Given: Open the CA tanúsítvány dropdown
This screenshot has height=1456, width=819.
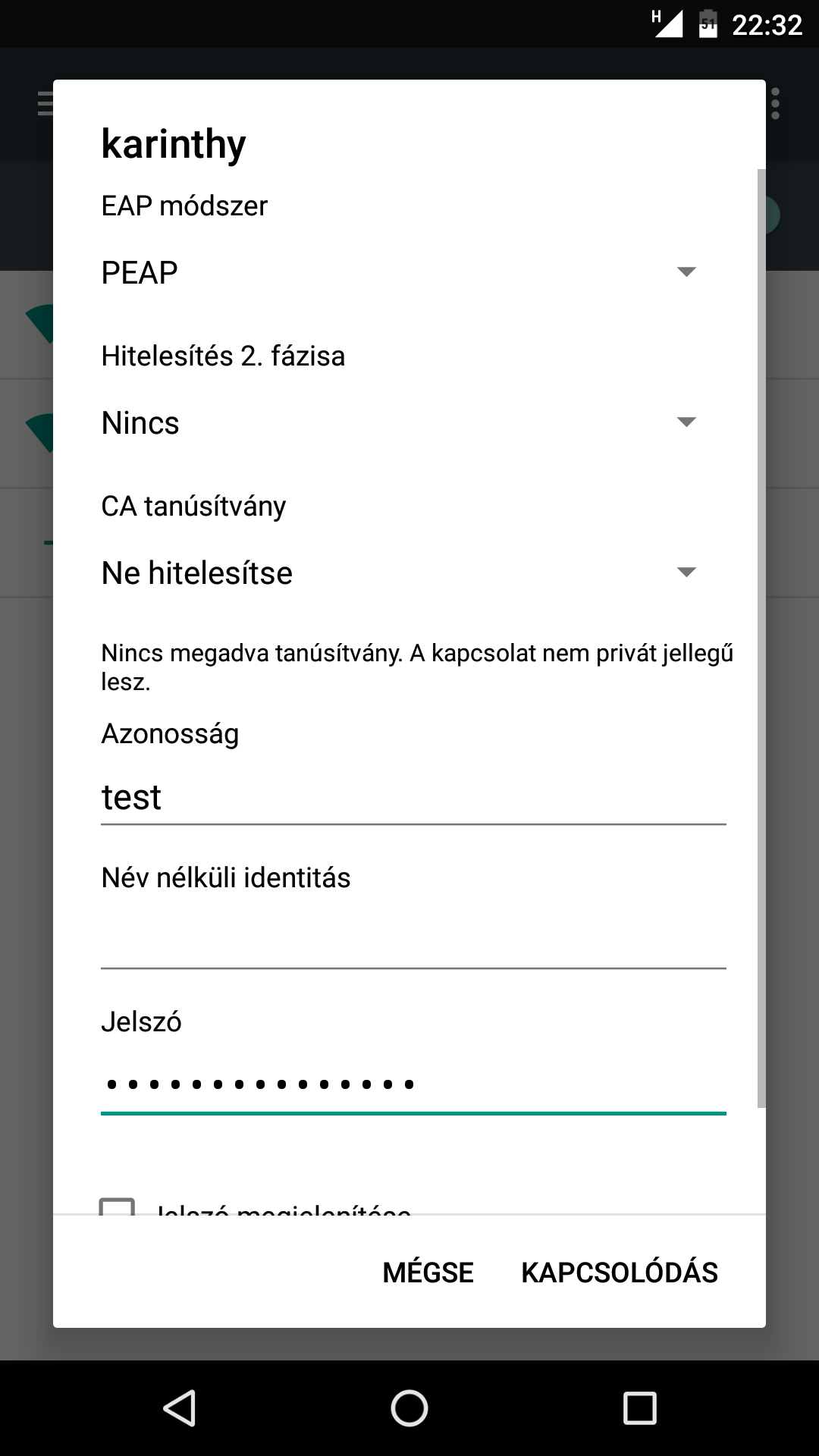Looking at the screenshot, I should click(399, 573).
